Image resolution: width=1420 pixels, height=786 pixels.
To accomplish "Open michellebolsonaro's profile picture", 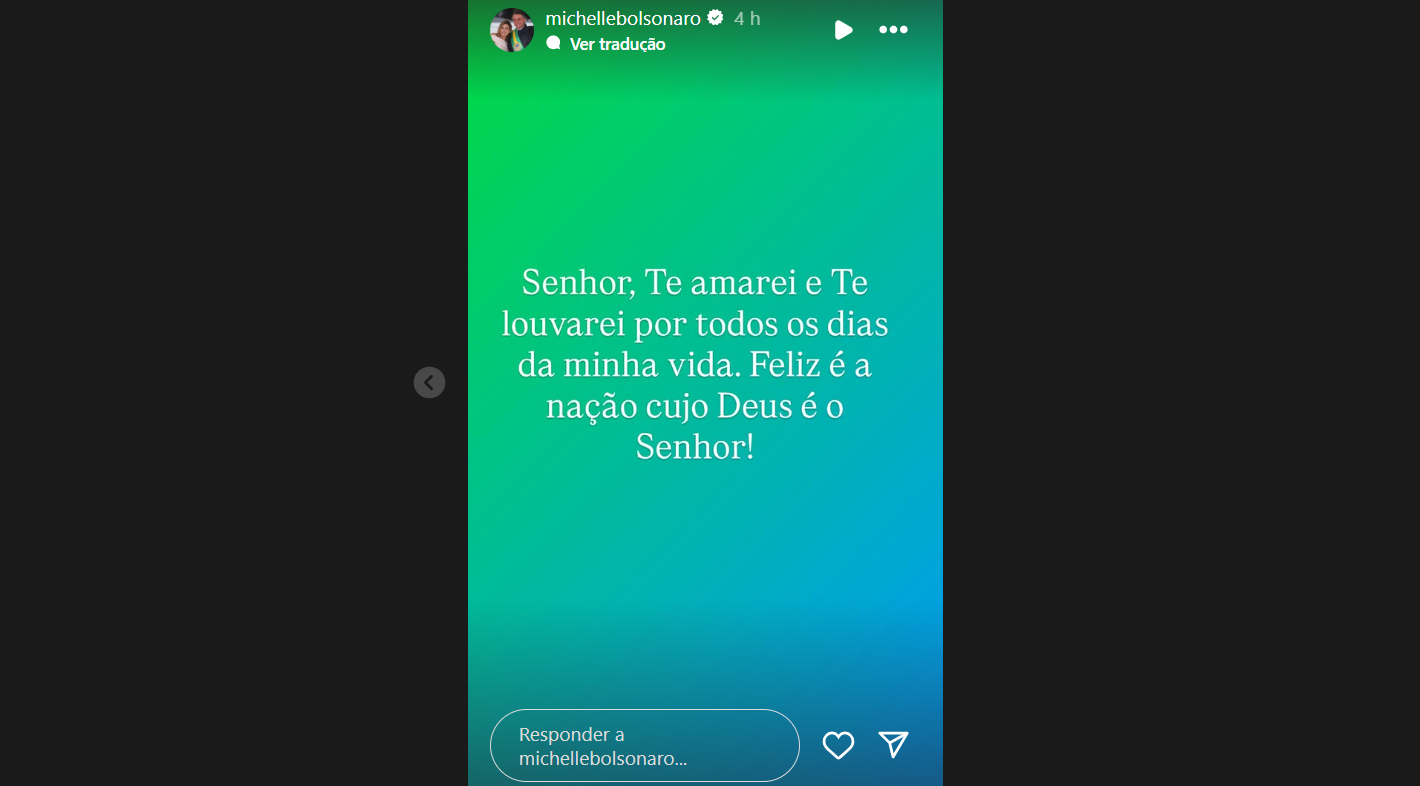I will (511, 30).
